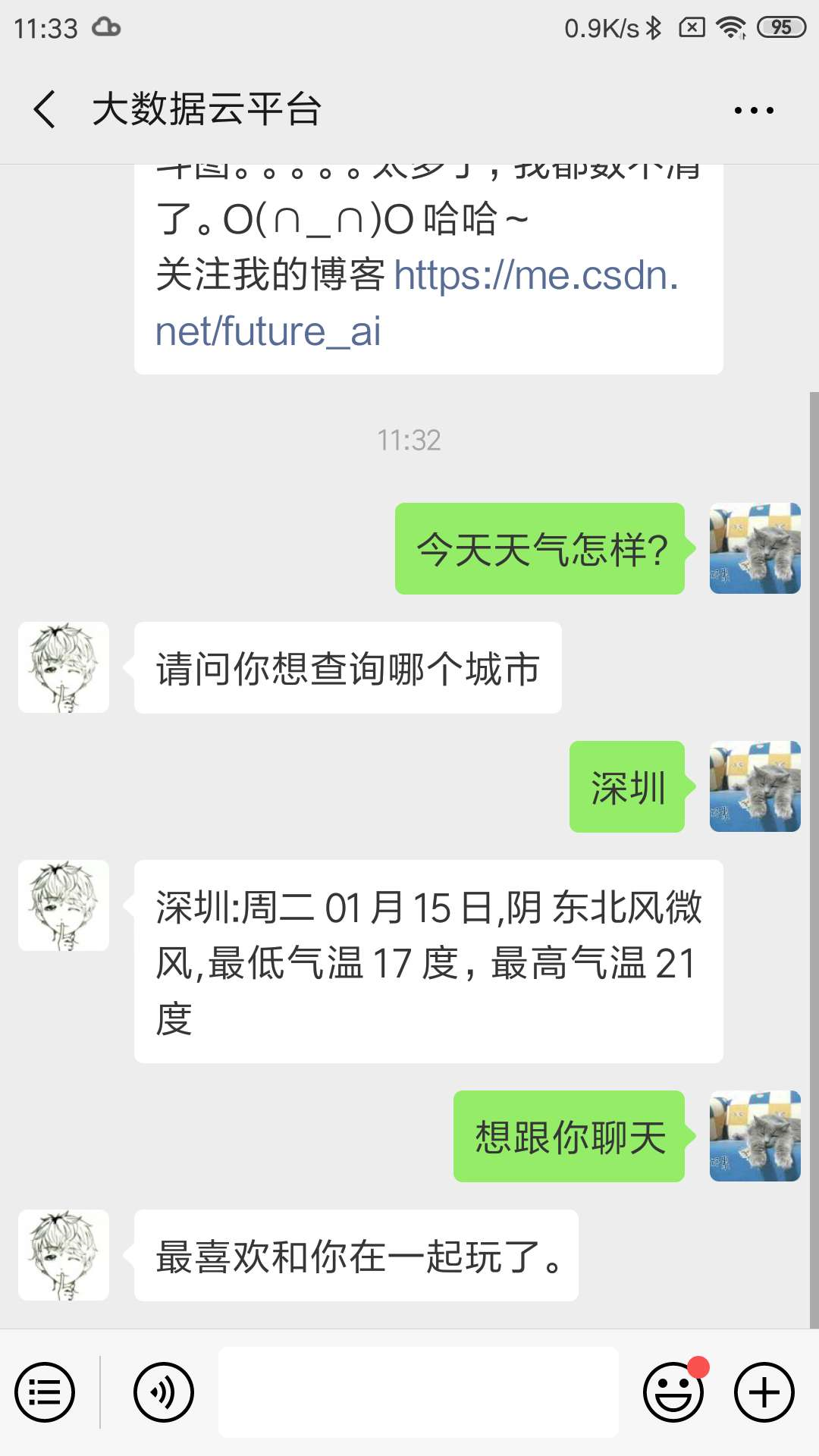This screenshot has width=819, height=1456.
Task: Focus the message text field
Action: [418, 1392]
